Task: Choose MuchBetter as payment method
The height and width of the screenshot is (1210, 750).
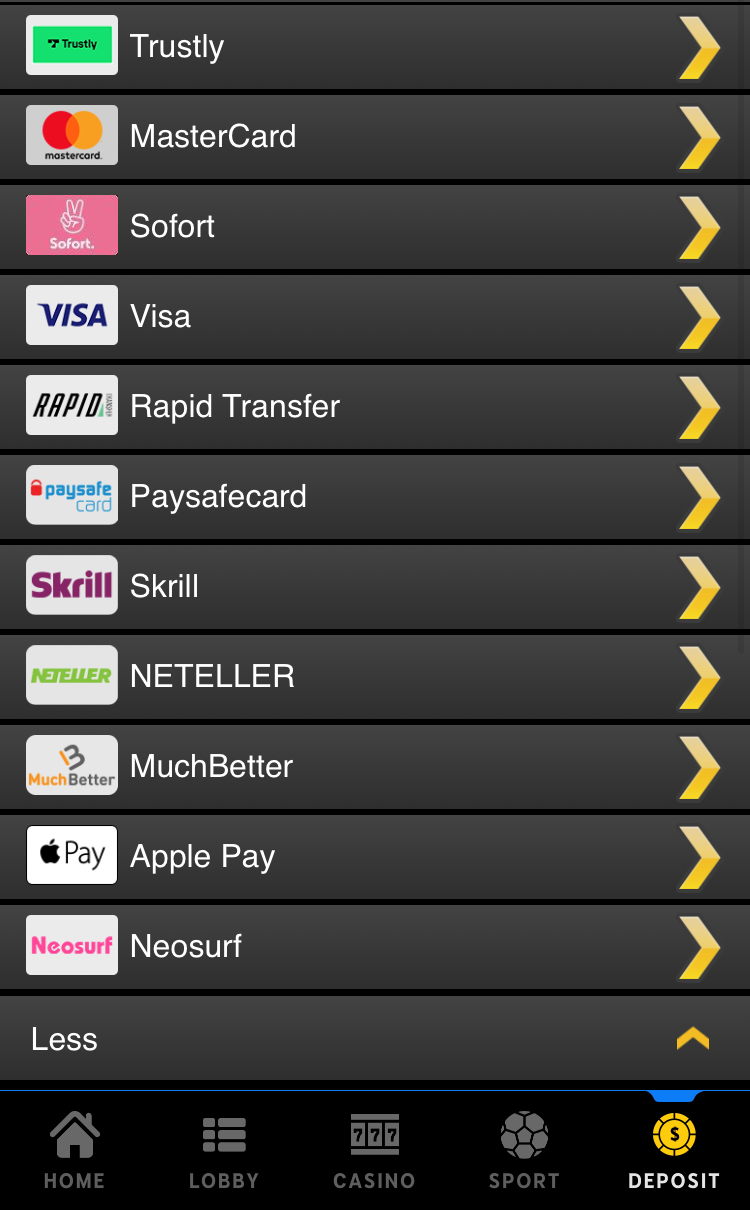Action: (x=375, y=766)
